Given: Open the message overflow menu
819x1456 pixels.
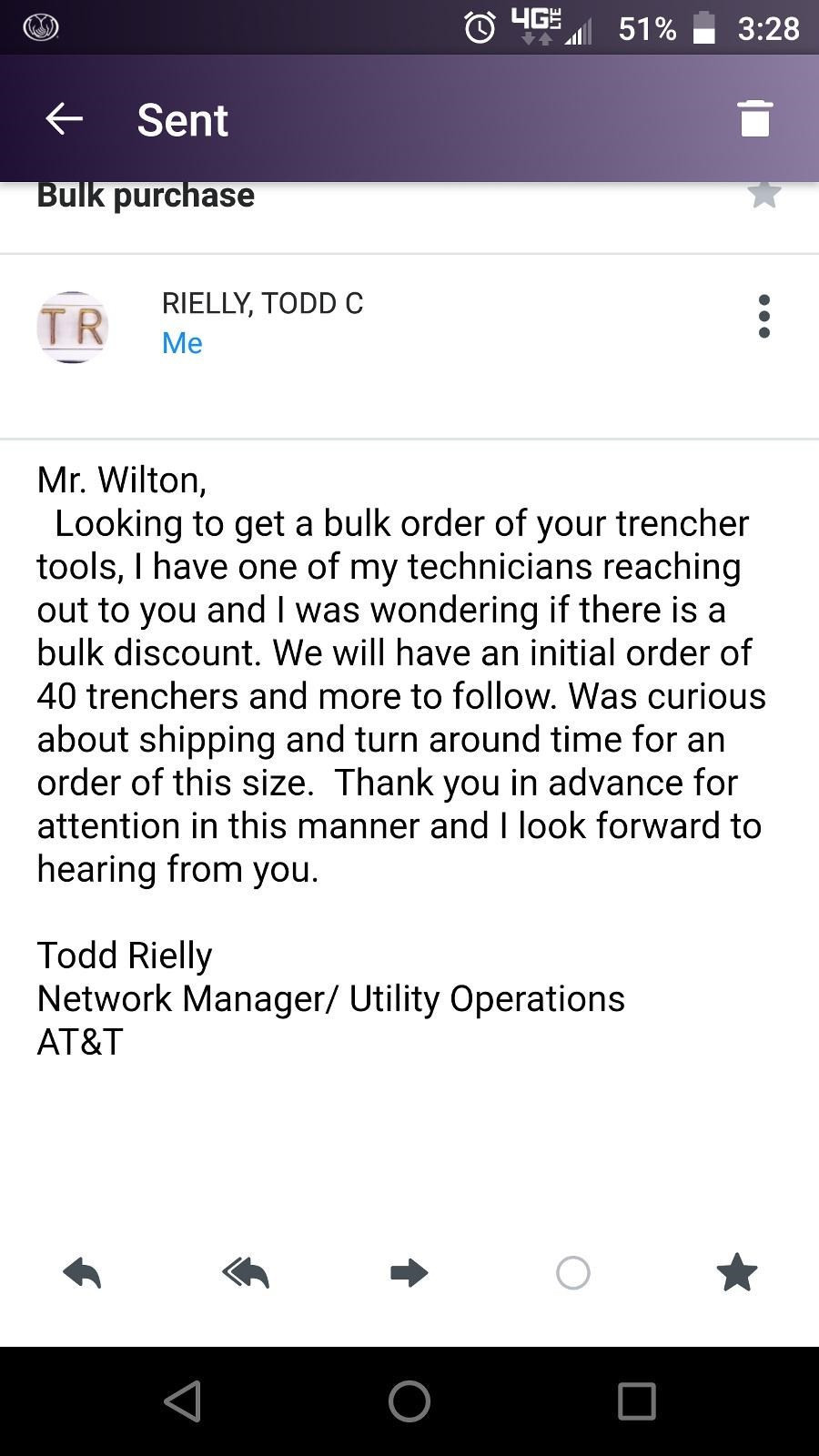Looking at the screenshot, I should point(763,317).
